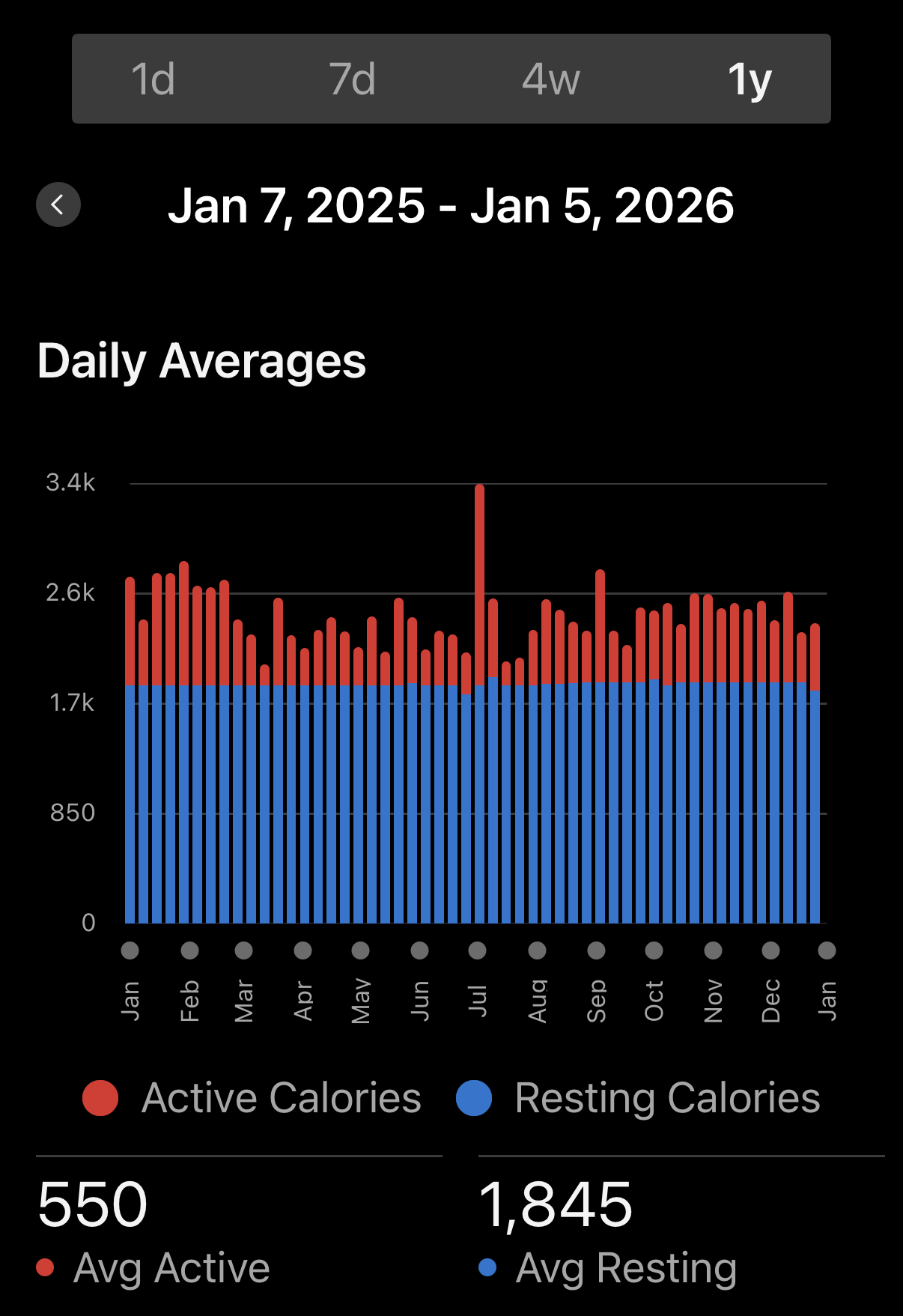
Task: Select the 7d time range
Action: tap(352, 79)
